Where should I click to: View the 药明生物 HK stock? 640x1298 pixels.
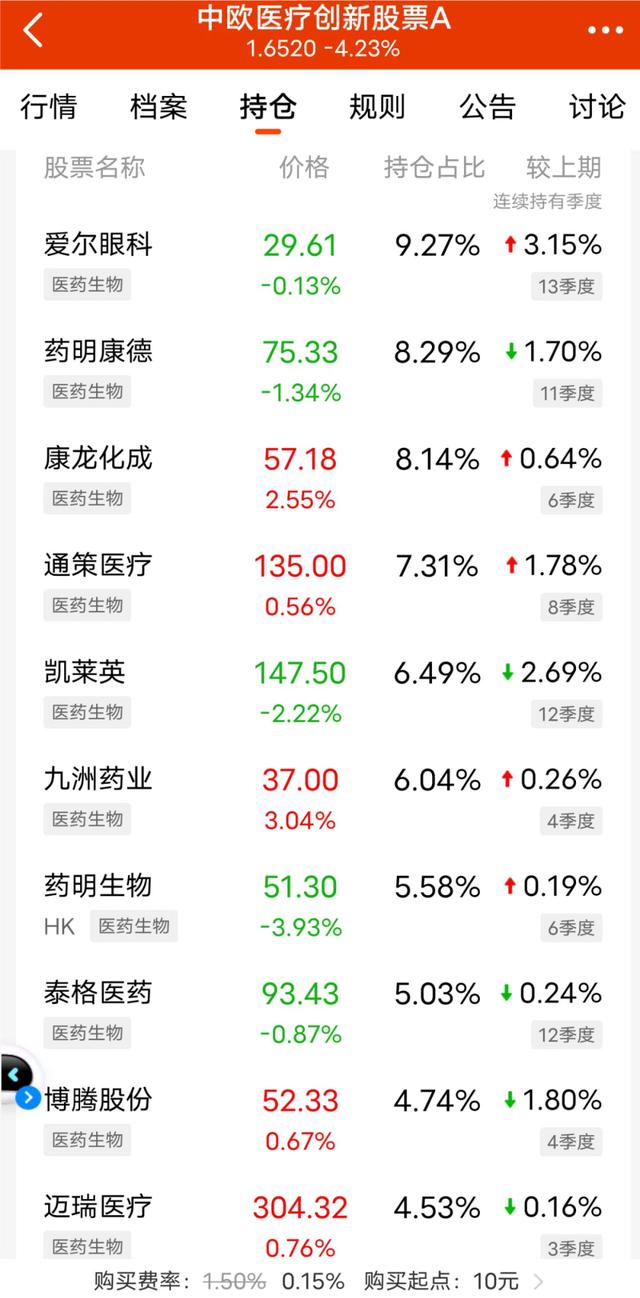(x=322, y=907)
